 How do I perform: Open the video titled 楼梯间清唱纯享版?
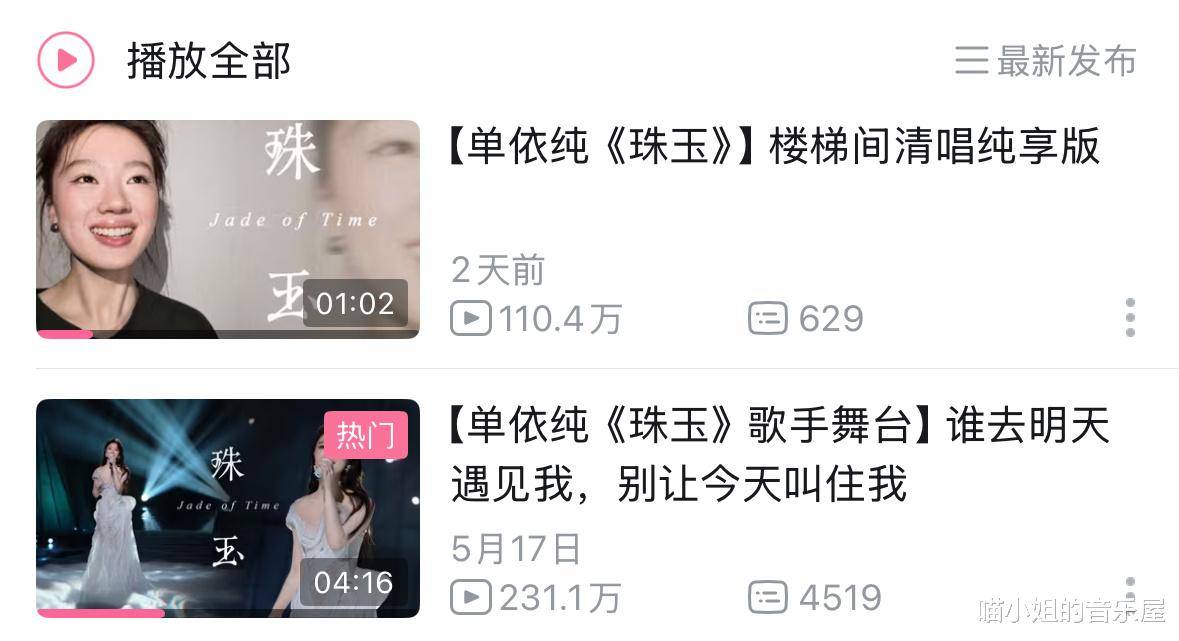tap(774, 147)
